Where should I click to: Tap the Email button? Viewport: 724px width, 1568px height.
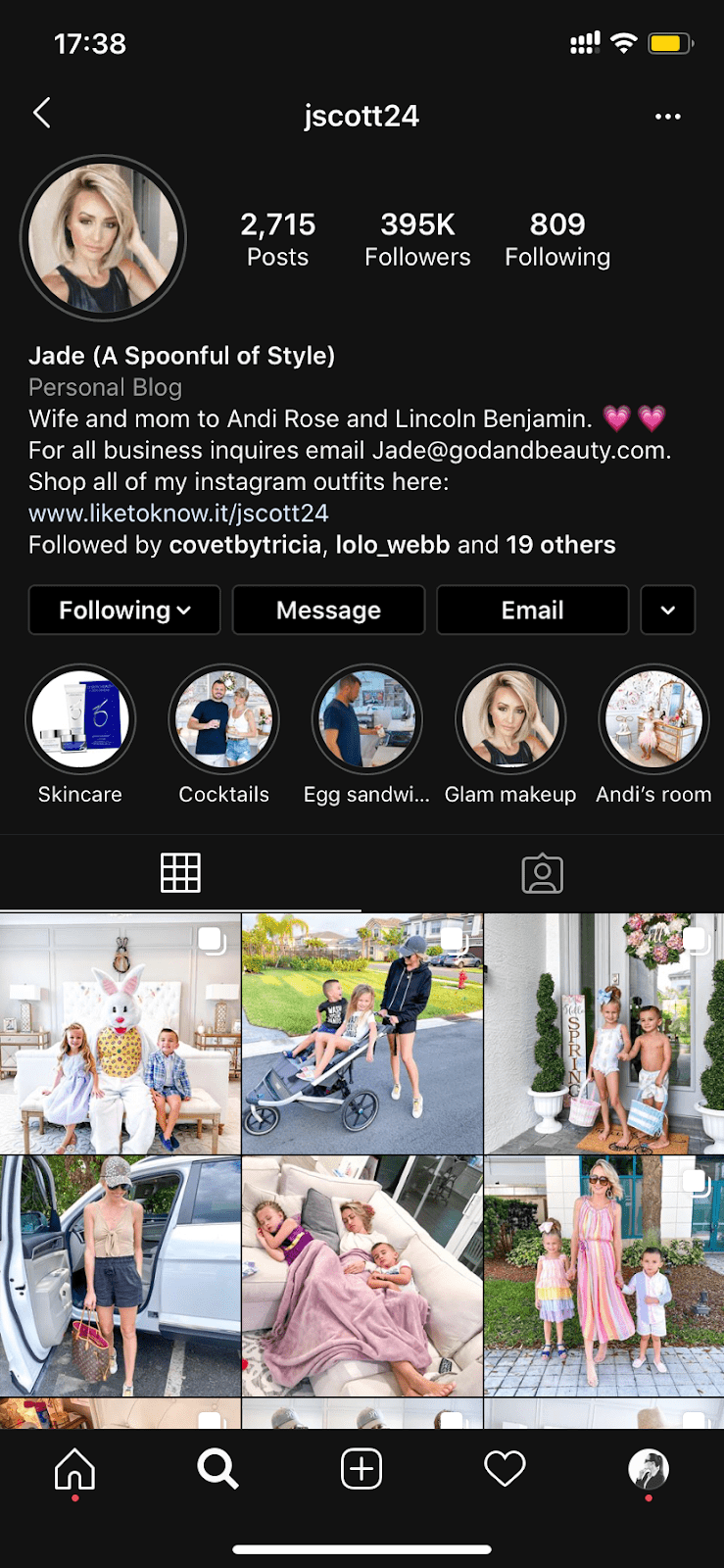click(x=532, y=610)
